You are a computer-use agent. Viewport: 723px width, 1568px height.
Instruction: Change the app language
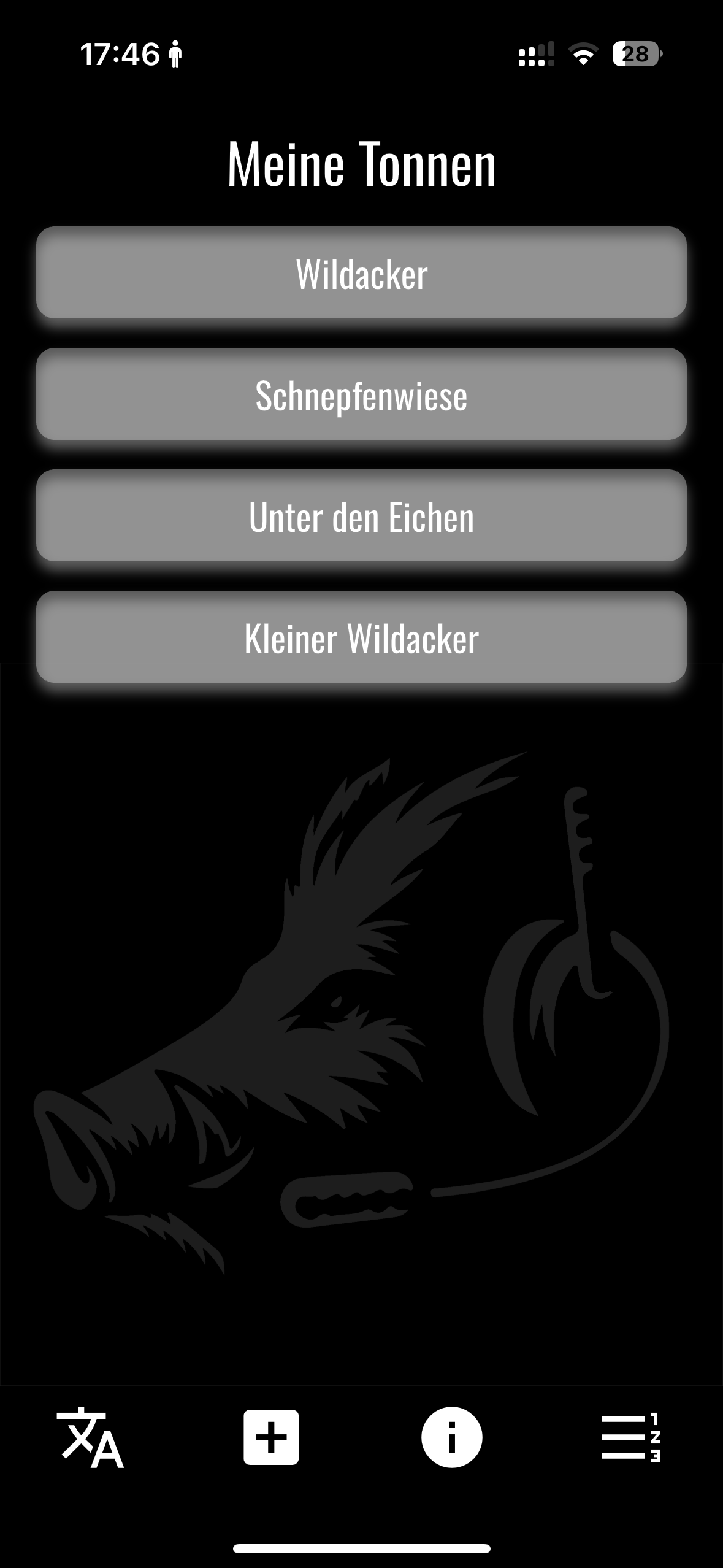[x=90, y=1437]
